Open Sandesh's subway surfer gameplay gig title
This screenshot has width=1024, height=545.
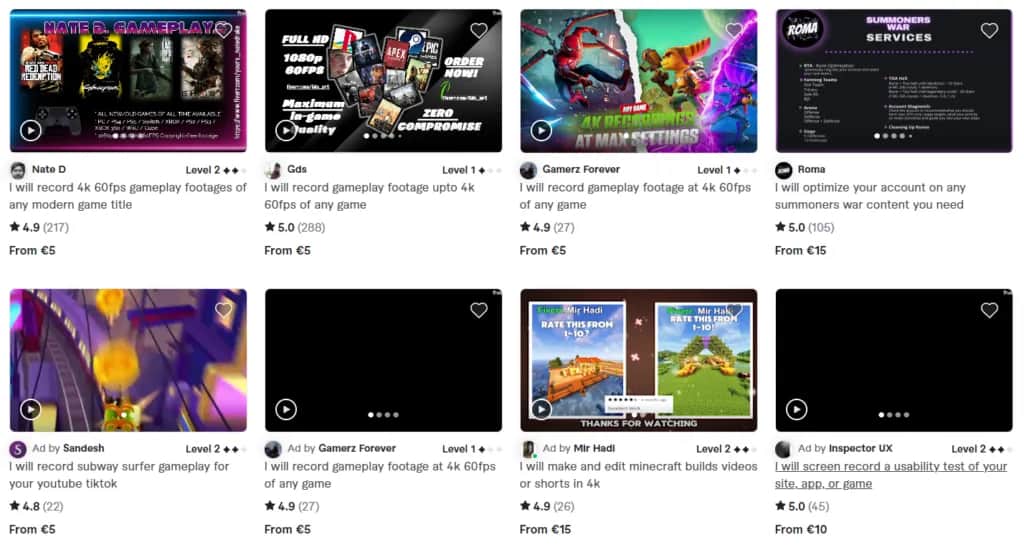click(118, 475)
